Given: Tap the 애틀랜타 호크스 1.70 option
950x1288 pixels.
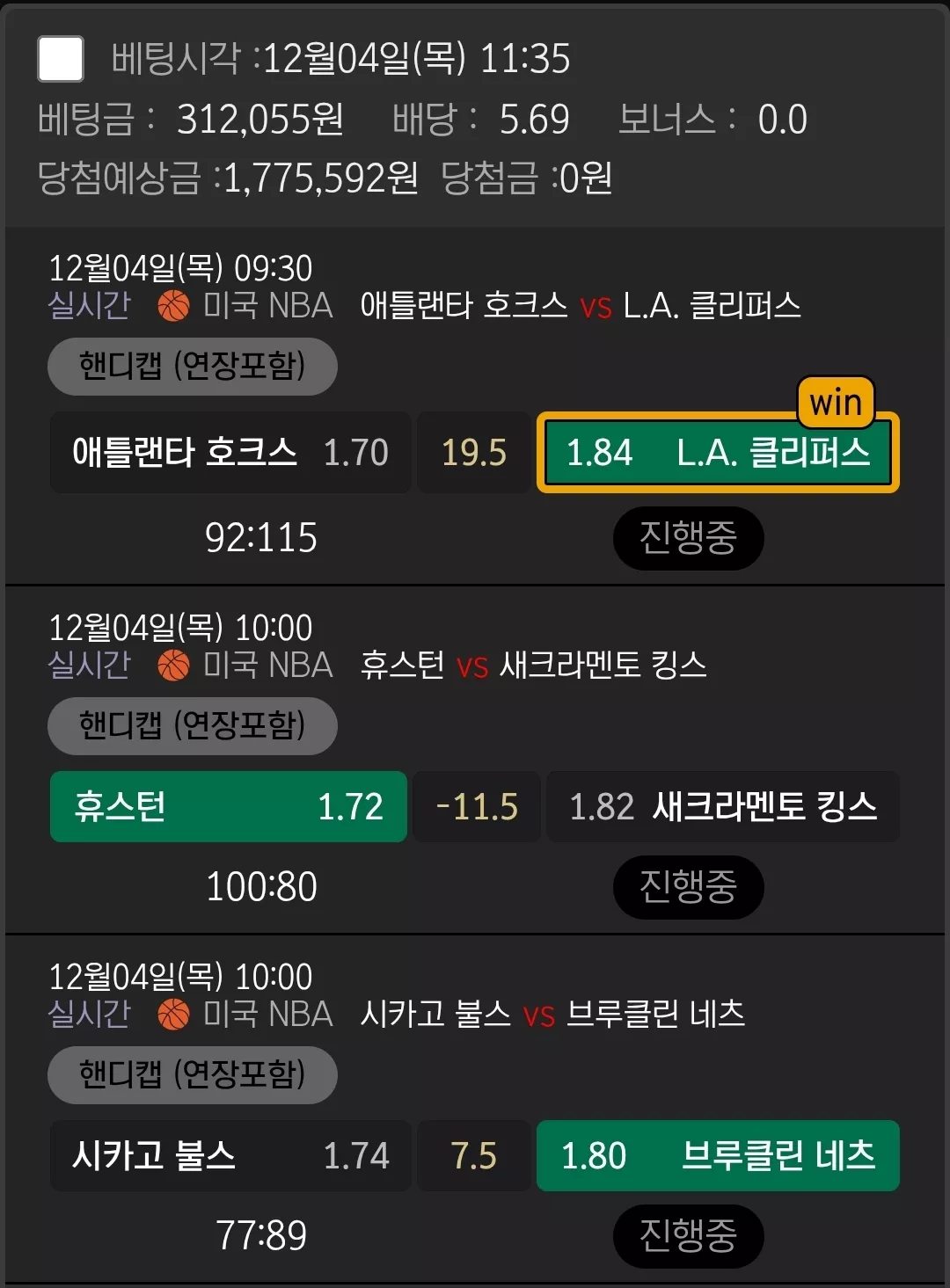Looking at the screenshot, I should click(230, 452).
